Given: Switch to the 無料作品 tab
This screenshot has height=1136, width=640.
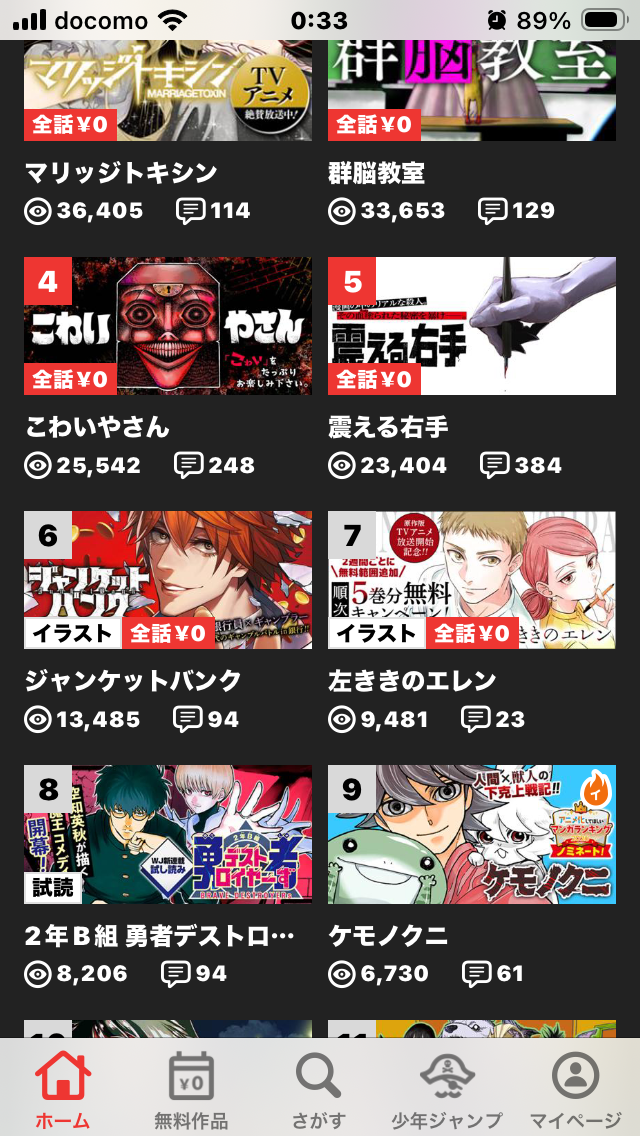Looking at the screenshot, I should 191,1090.
